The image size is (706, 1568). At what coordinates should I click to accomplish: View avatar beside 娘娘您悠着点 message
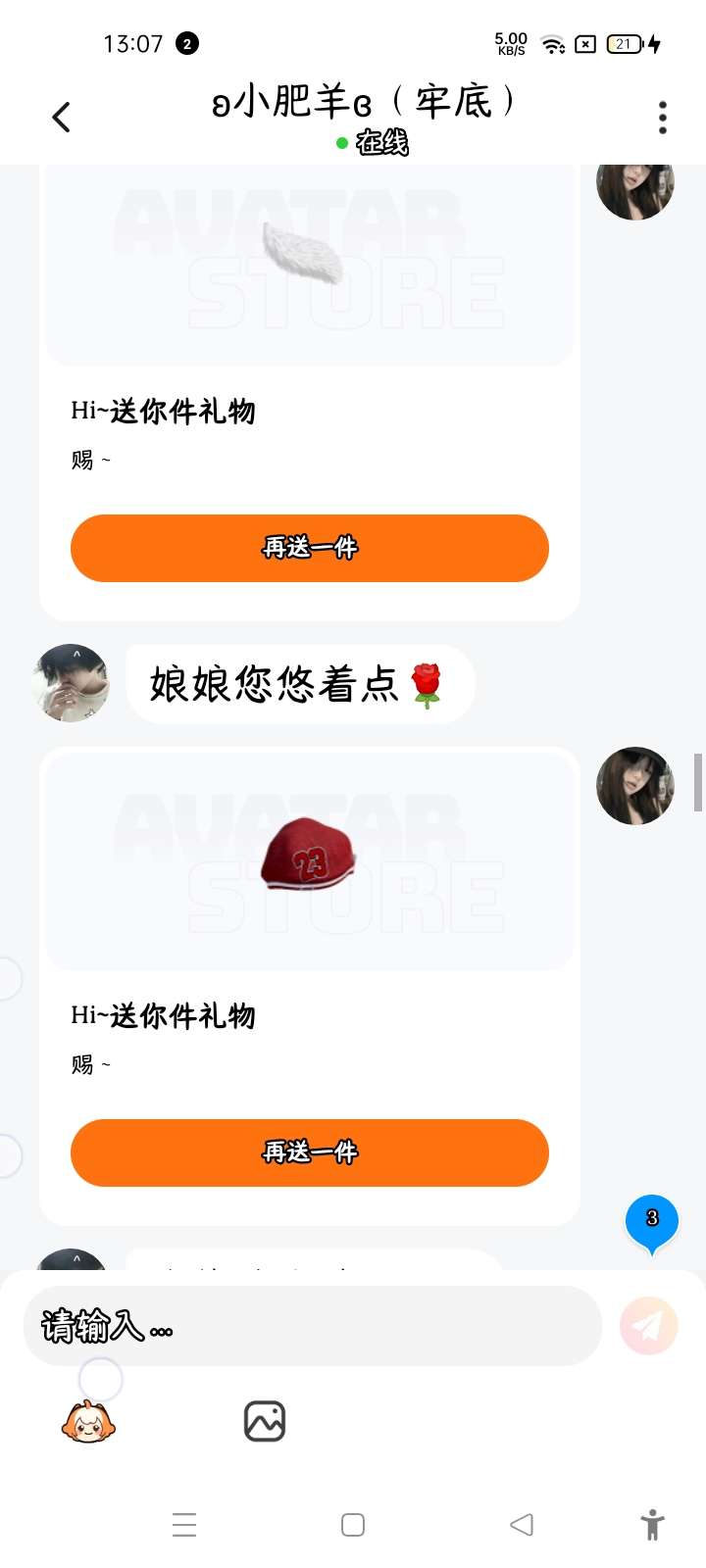[71, 683]
